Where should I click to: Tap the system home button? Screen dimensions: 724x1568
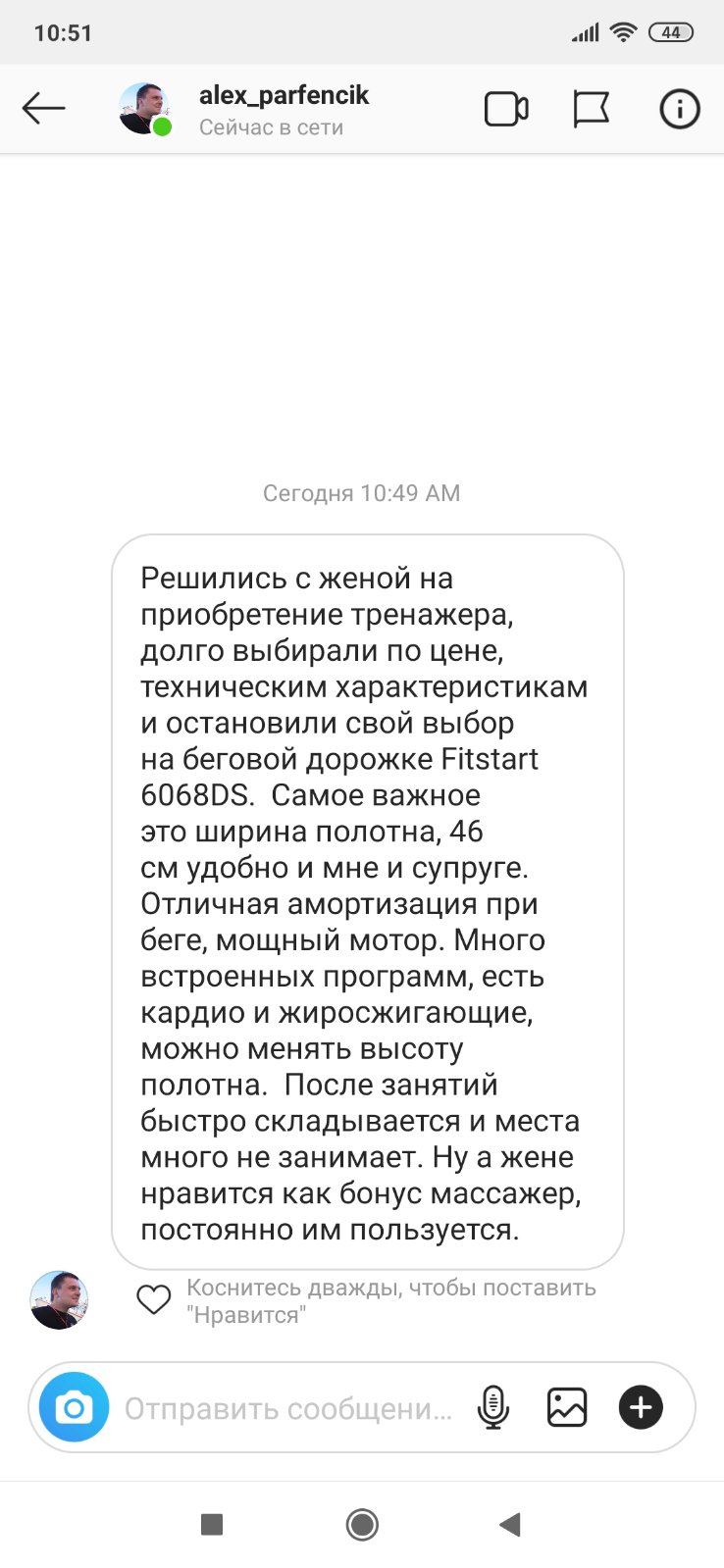tap(362, 1524)
